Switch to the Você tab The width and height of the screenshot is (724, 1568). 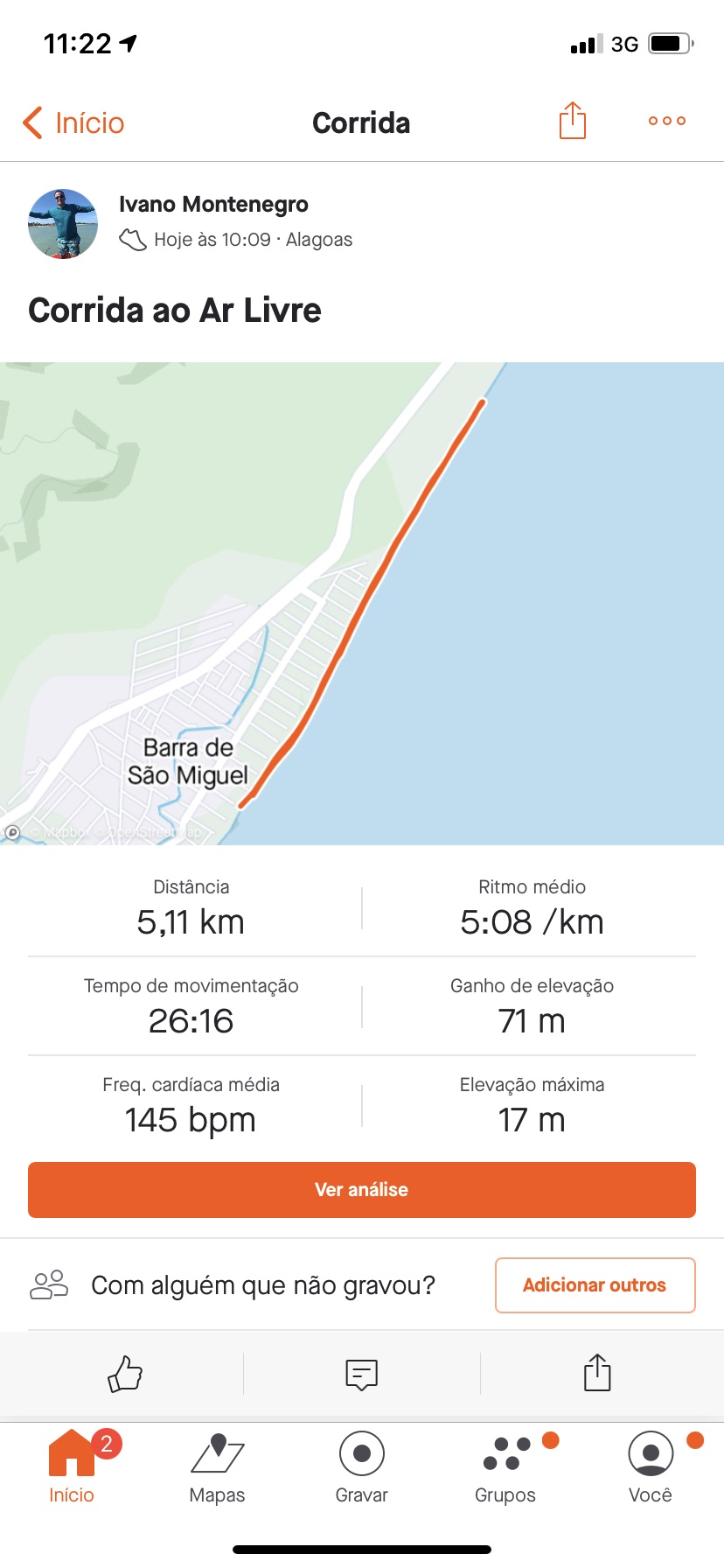point(651,1468)
